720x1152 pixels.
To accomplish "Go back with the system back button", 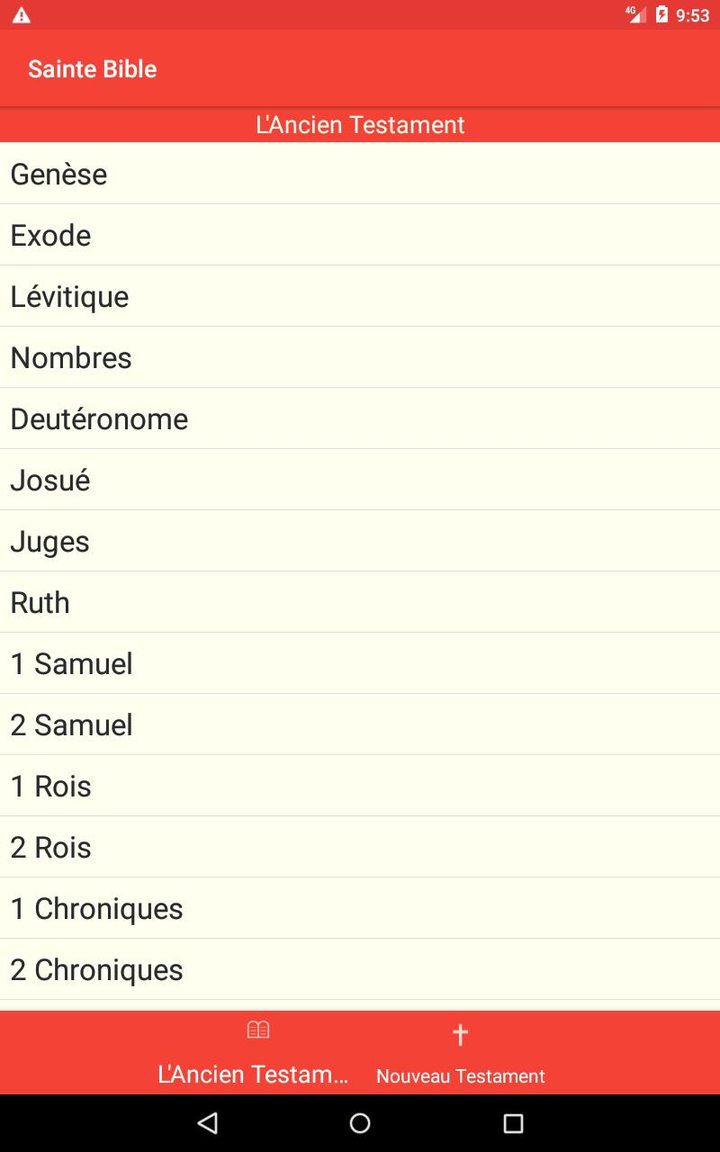I will click(207, 1123).
